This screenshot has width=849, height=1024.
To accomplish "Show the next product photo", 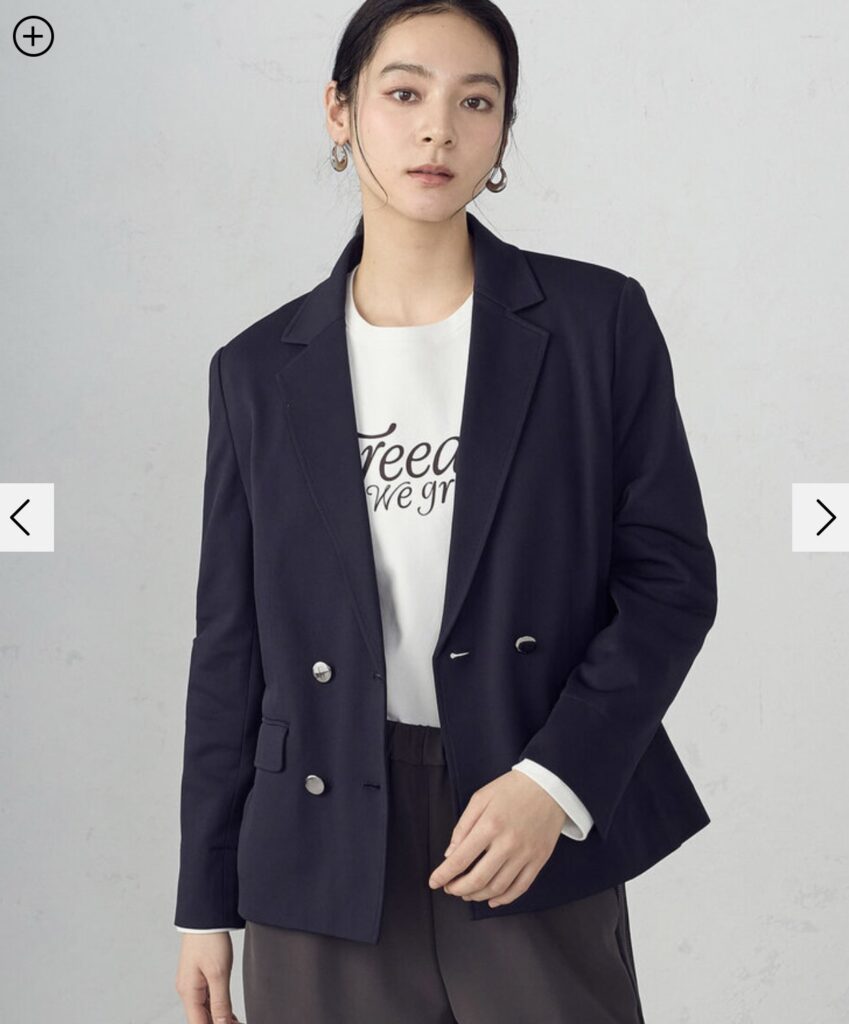I will pyautogui.click(x=823, y=517).
